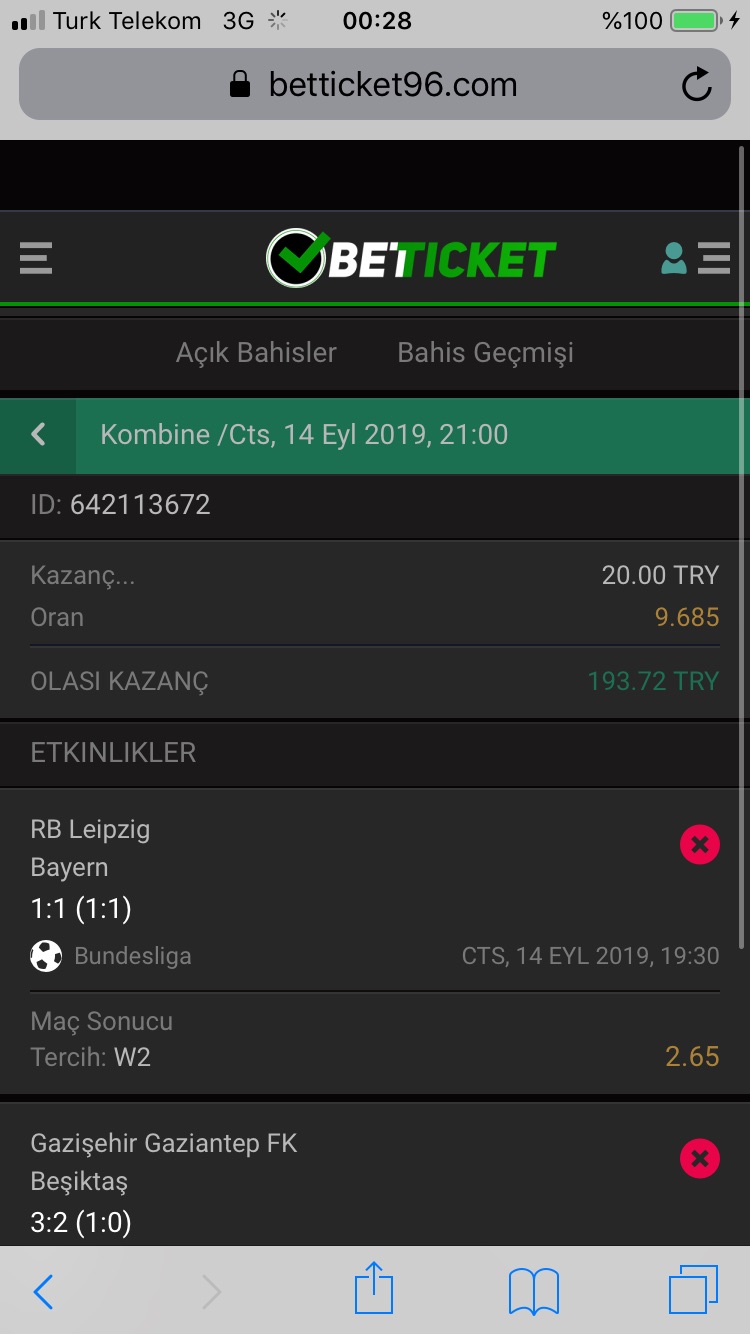The height and width of the screenshot is (1334, 750).
Task: Open Safari bookmarks
Action: 534,1292
